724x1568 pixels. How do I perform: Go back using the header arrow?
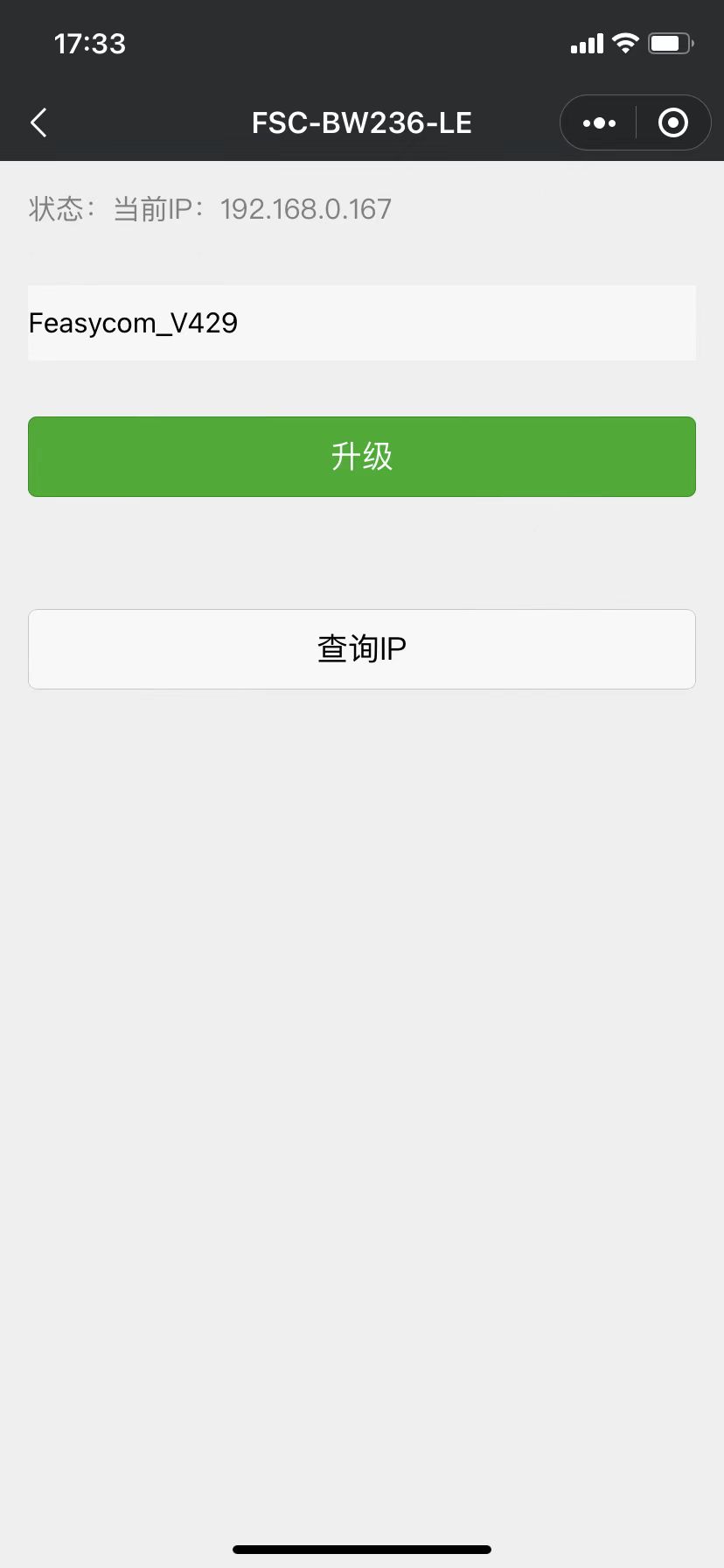tap(38, 122)
